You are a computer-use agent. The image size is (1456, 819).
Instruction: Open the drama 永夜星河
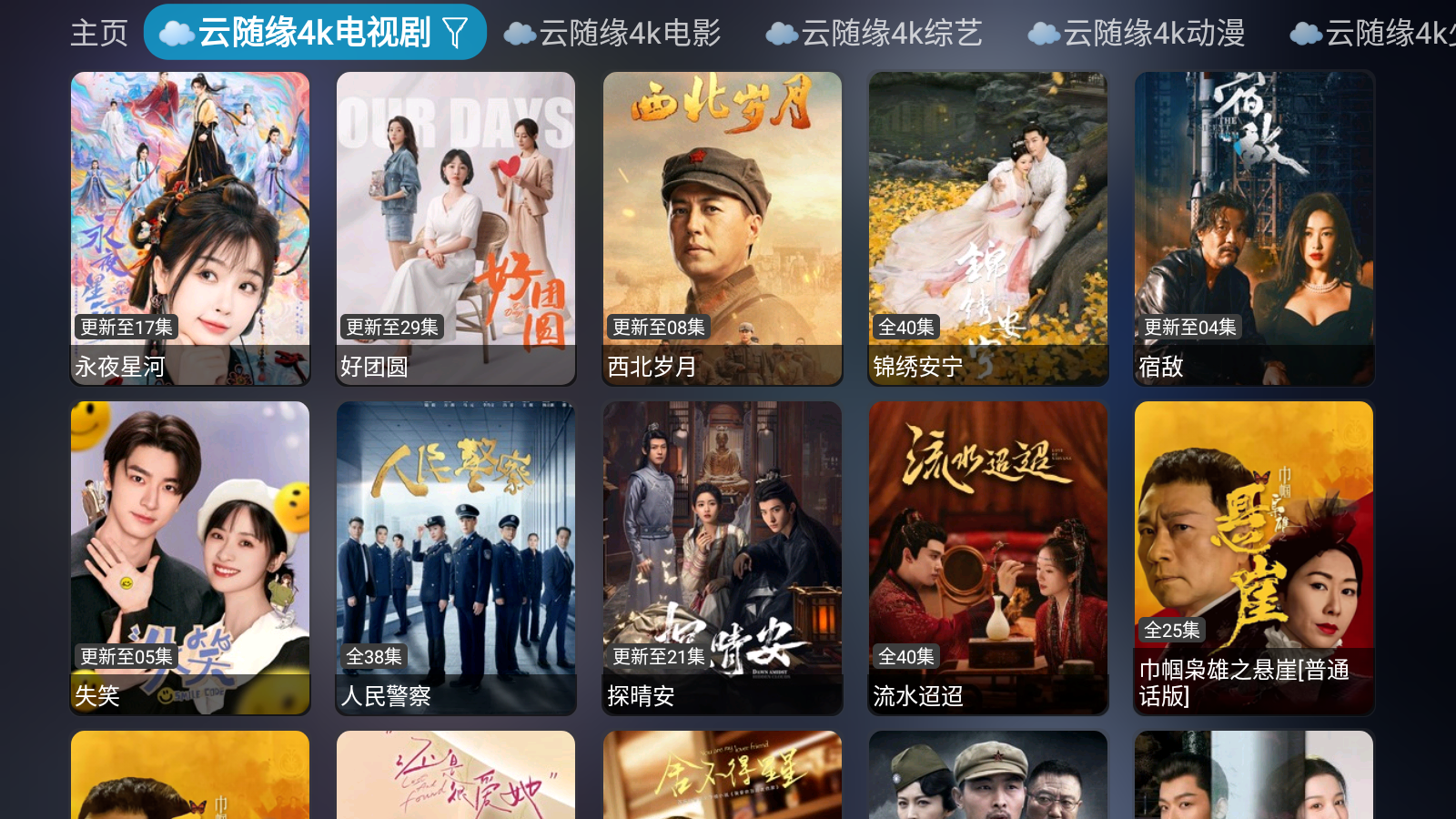tap(190, 227)
